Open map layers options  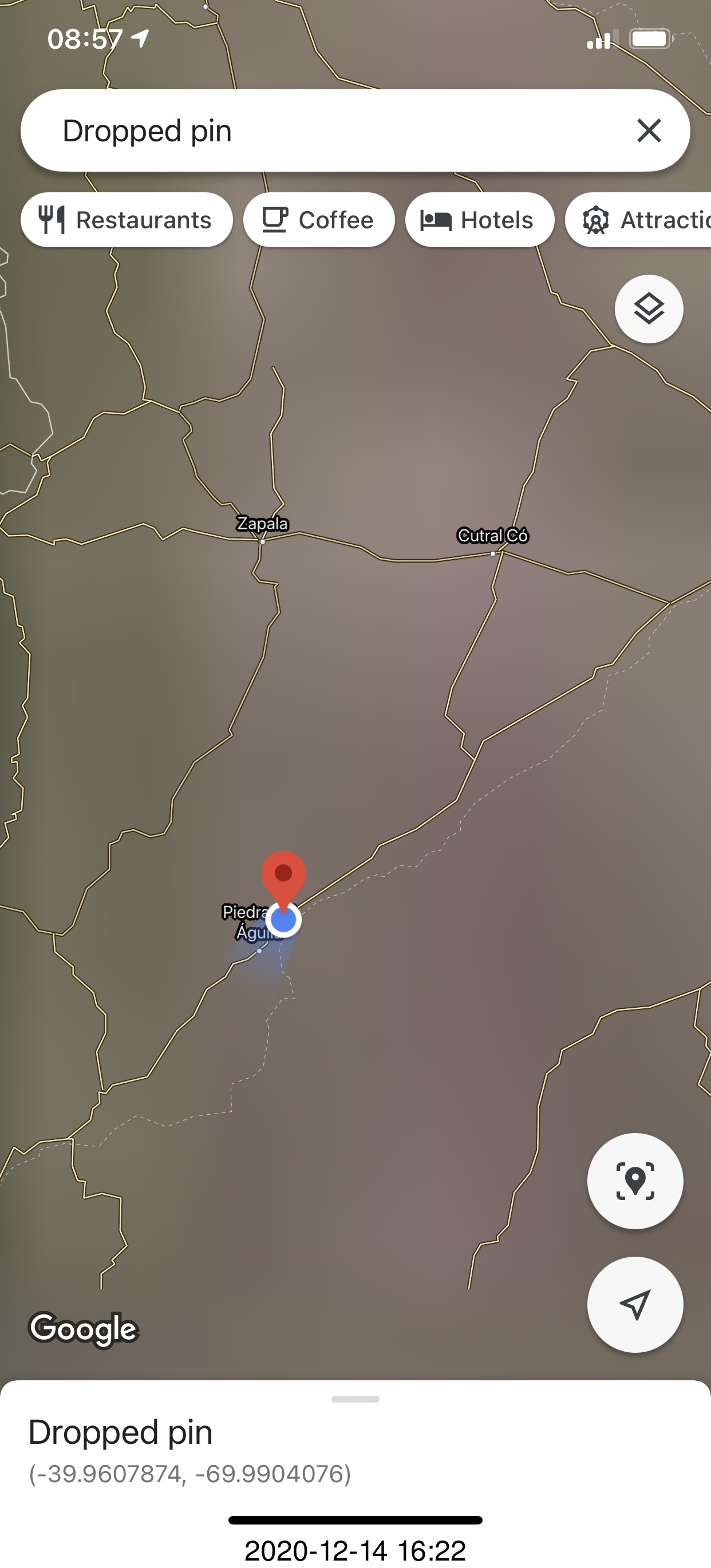648,308
